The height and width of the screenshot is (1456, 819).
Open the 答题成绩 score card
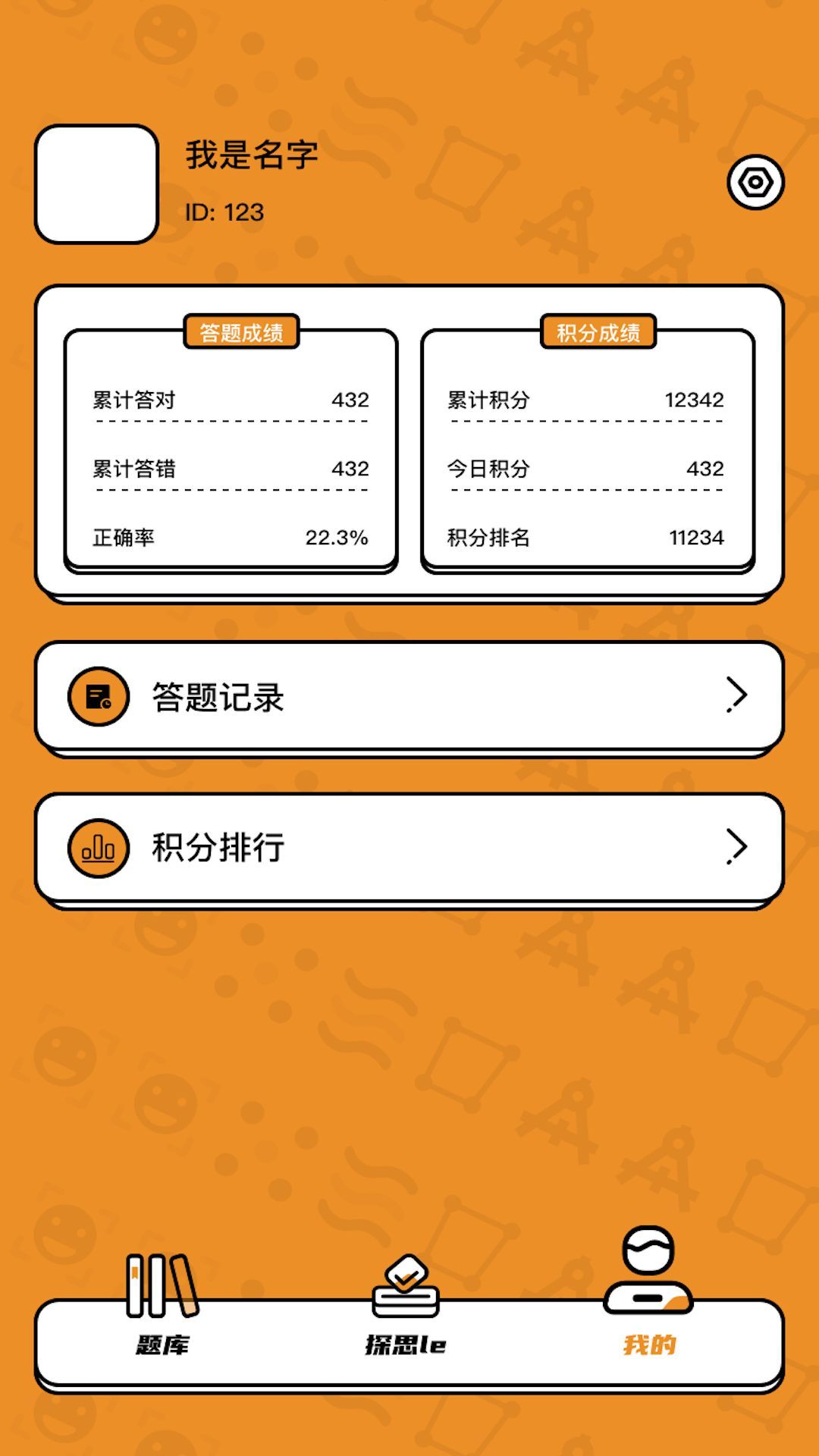click(227, 447)
